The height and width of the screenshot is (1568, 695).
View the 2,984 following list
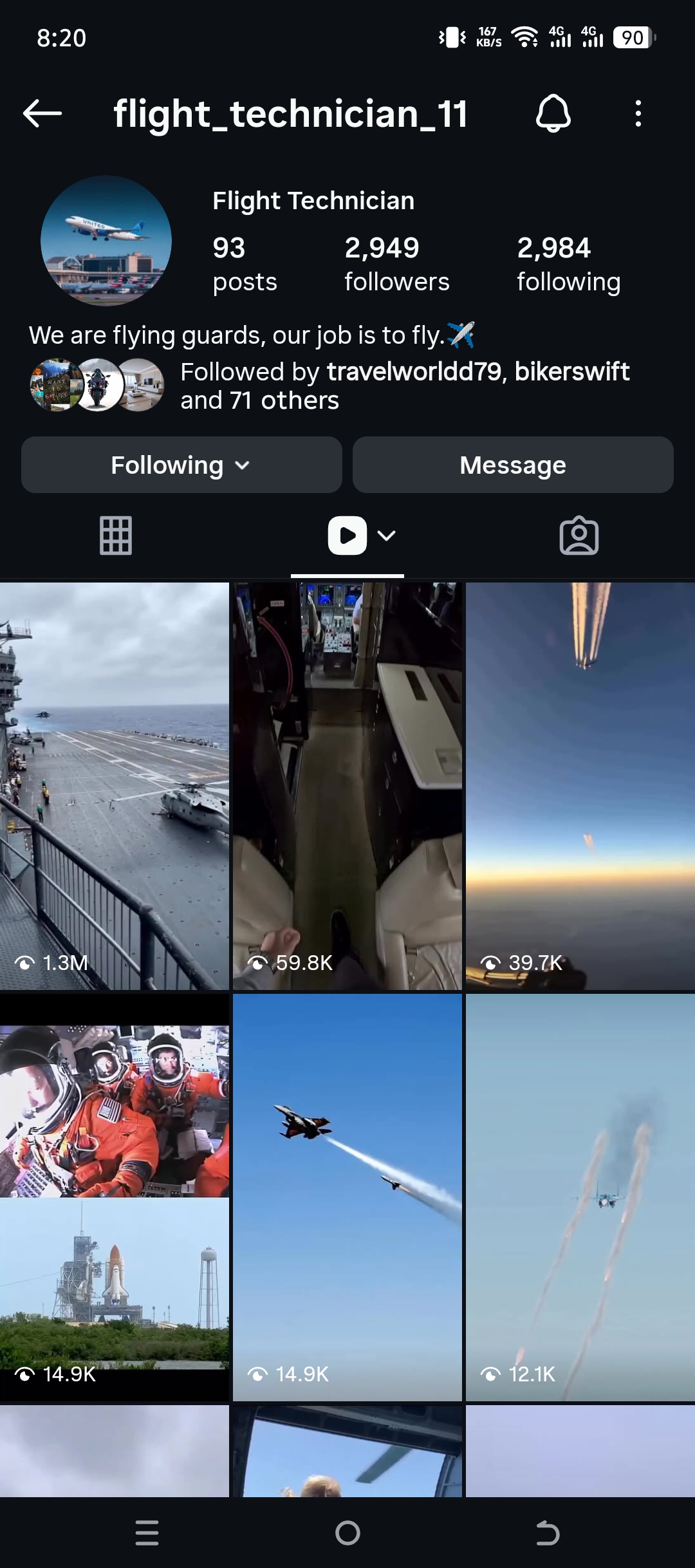click(x=568, y=263)
